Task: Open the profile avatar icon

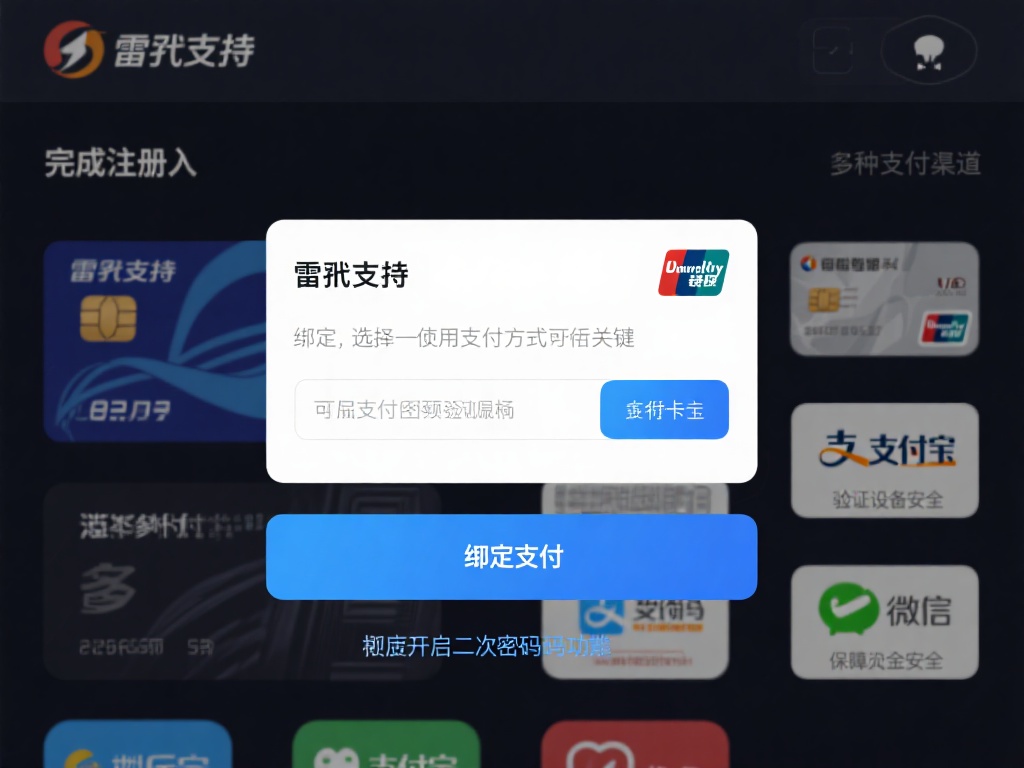Action: click(928, 51)
